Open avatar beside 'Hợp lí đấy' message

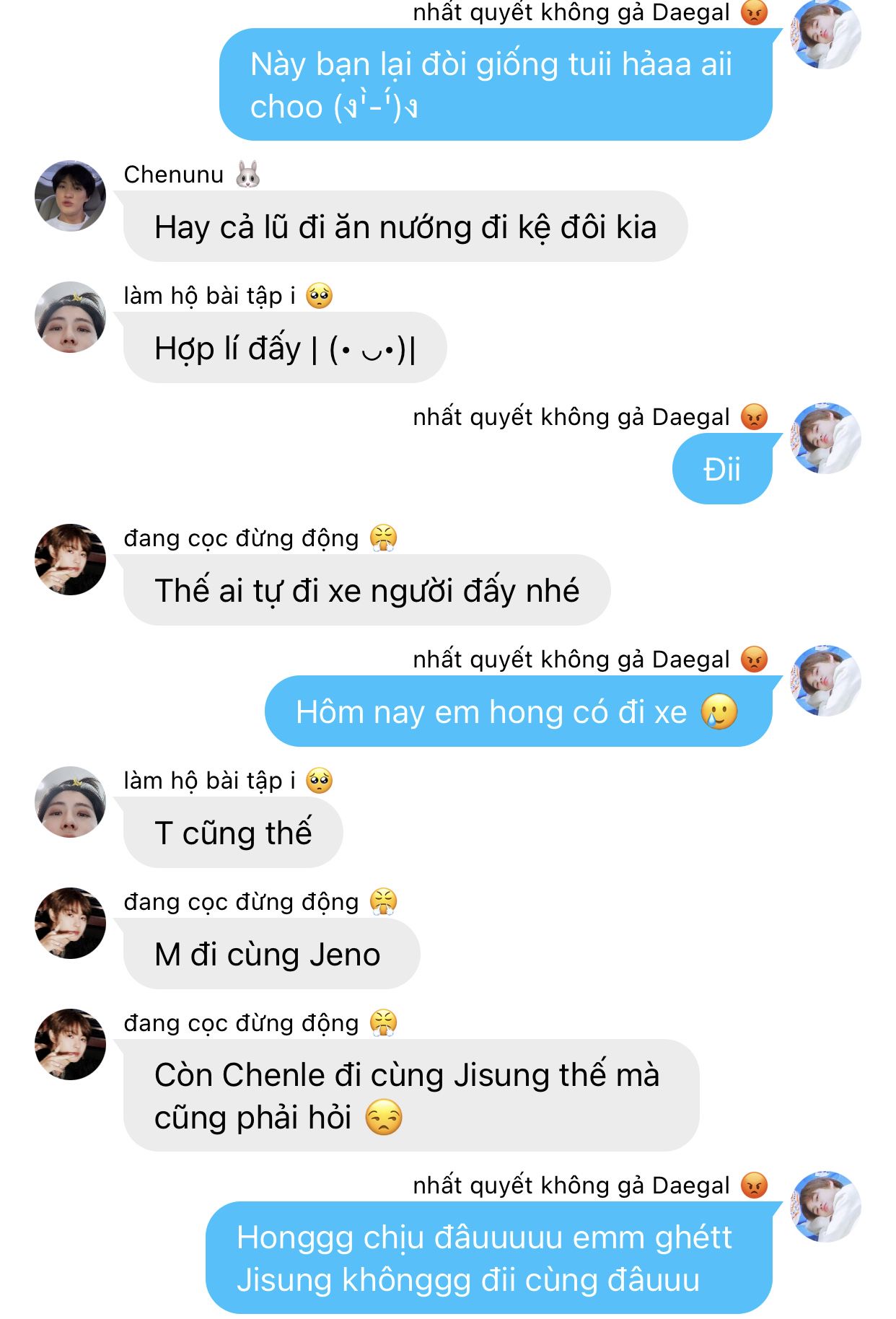point(70,317)
